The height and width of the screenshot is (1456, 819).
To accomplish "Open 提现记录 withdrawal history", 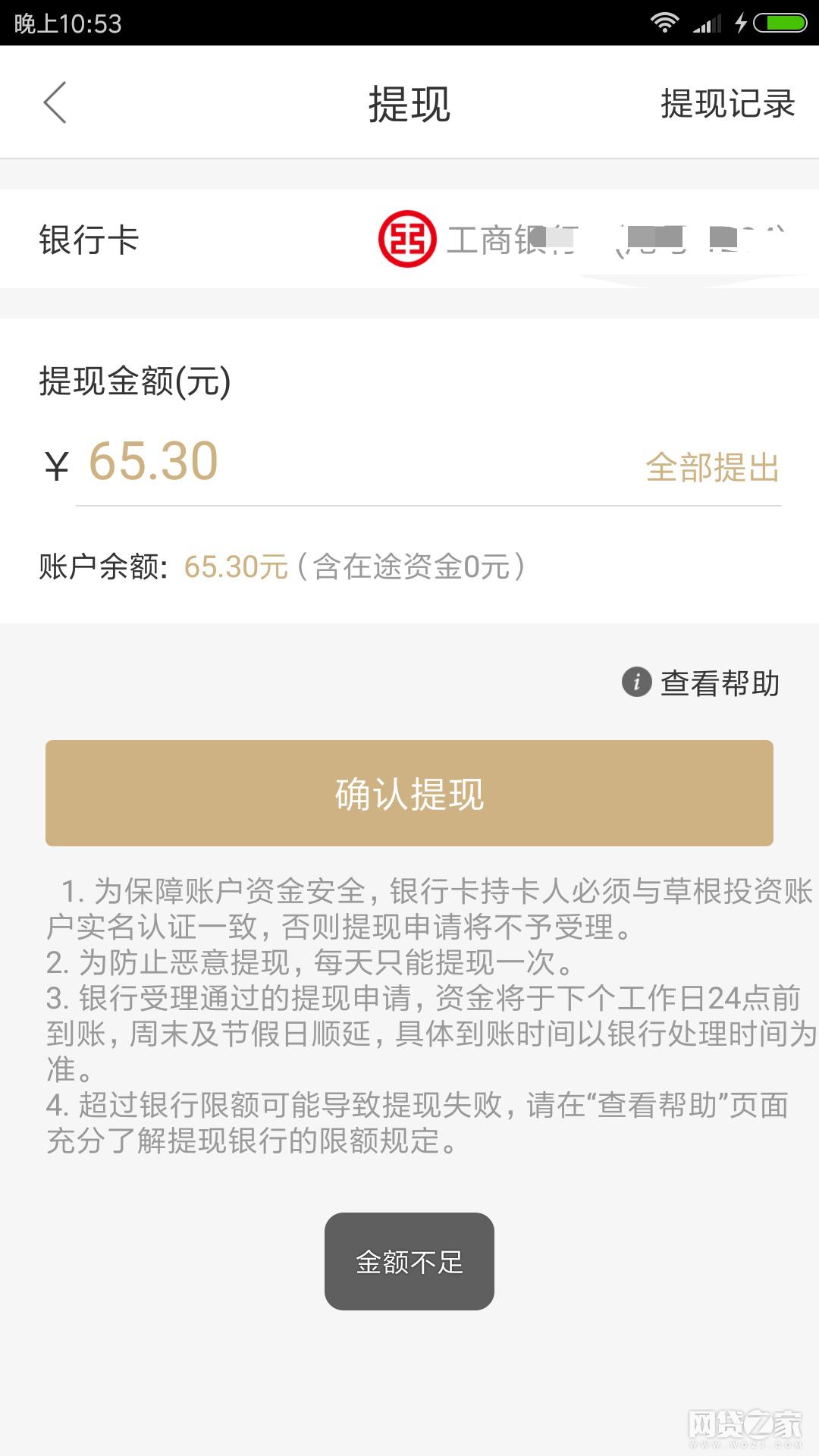I will (x=727, y=103).
